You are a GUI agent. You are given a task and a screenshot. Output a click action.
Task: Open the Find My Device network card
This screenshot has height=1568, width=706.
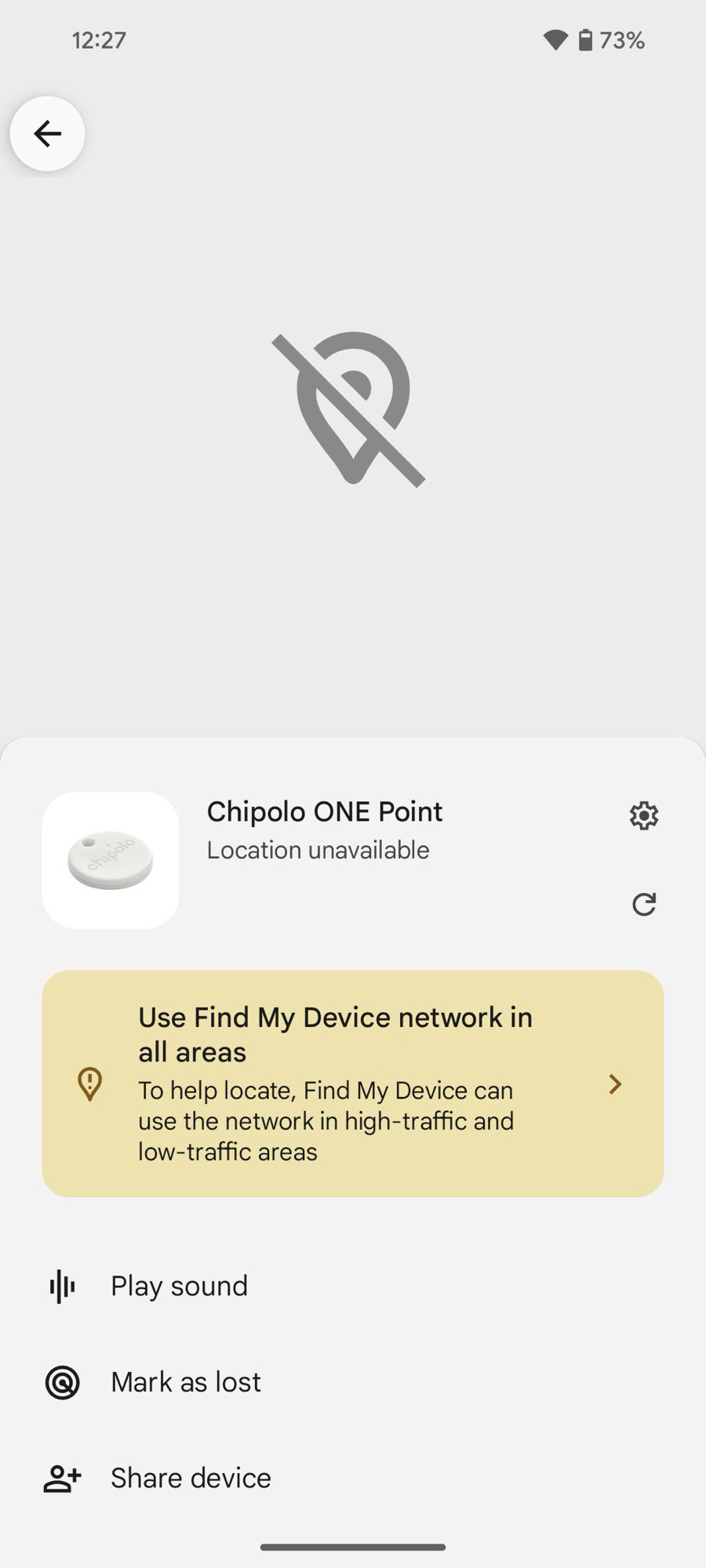click(x=353, y=1083)
